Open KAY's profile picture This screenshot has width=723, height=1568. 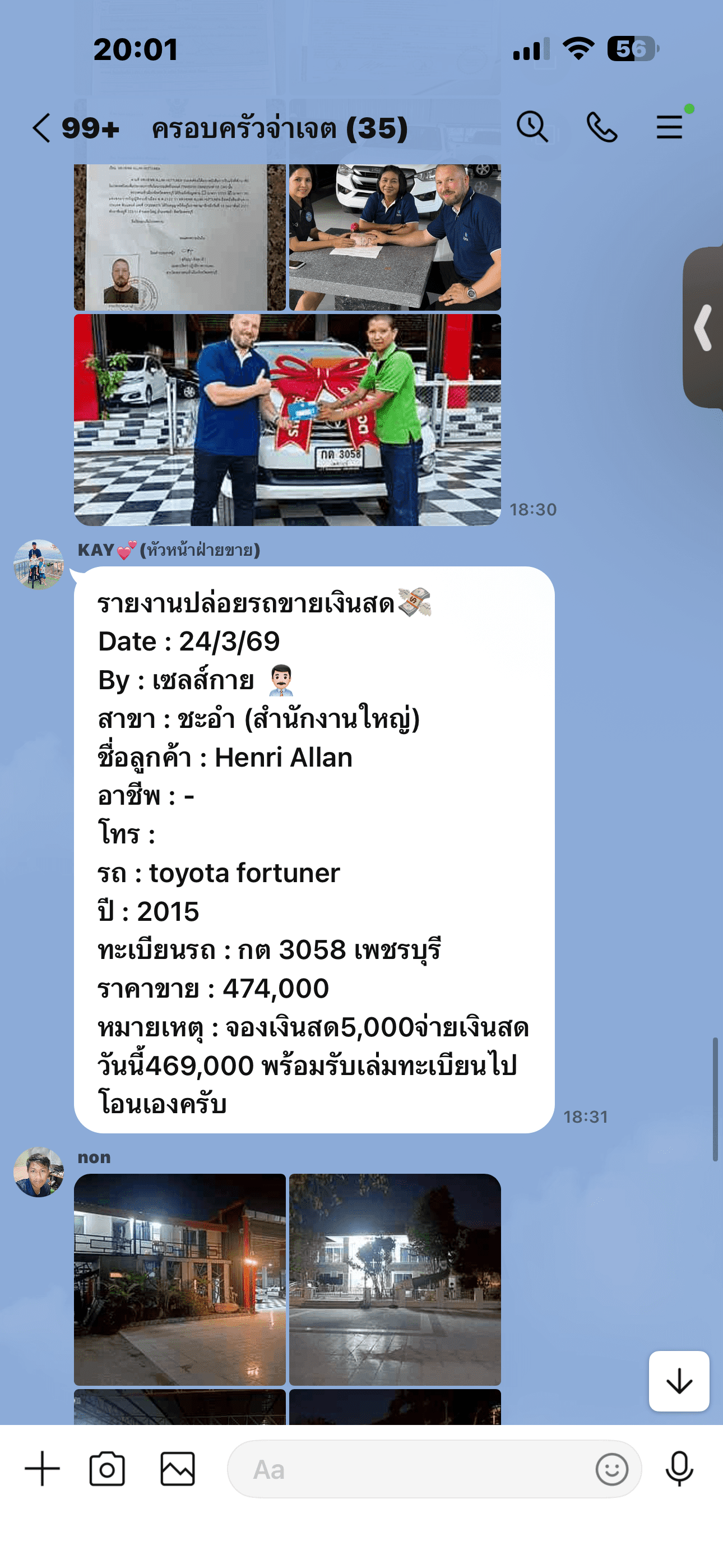coord(39,564)
